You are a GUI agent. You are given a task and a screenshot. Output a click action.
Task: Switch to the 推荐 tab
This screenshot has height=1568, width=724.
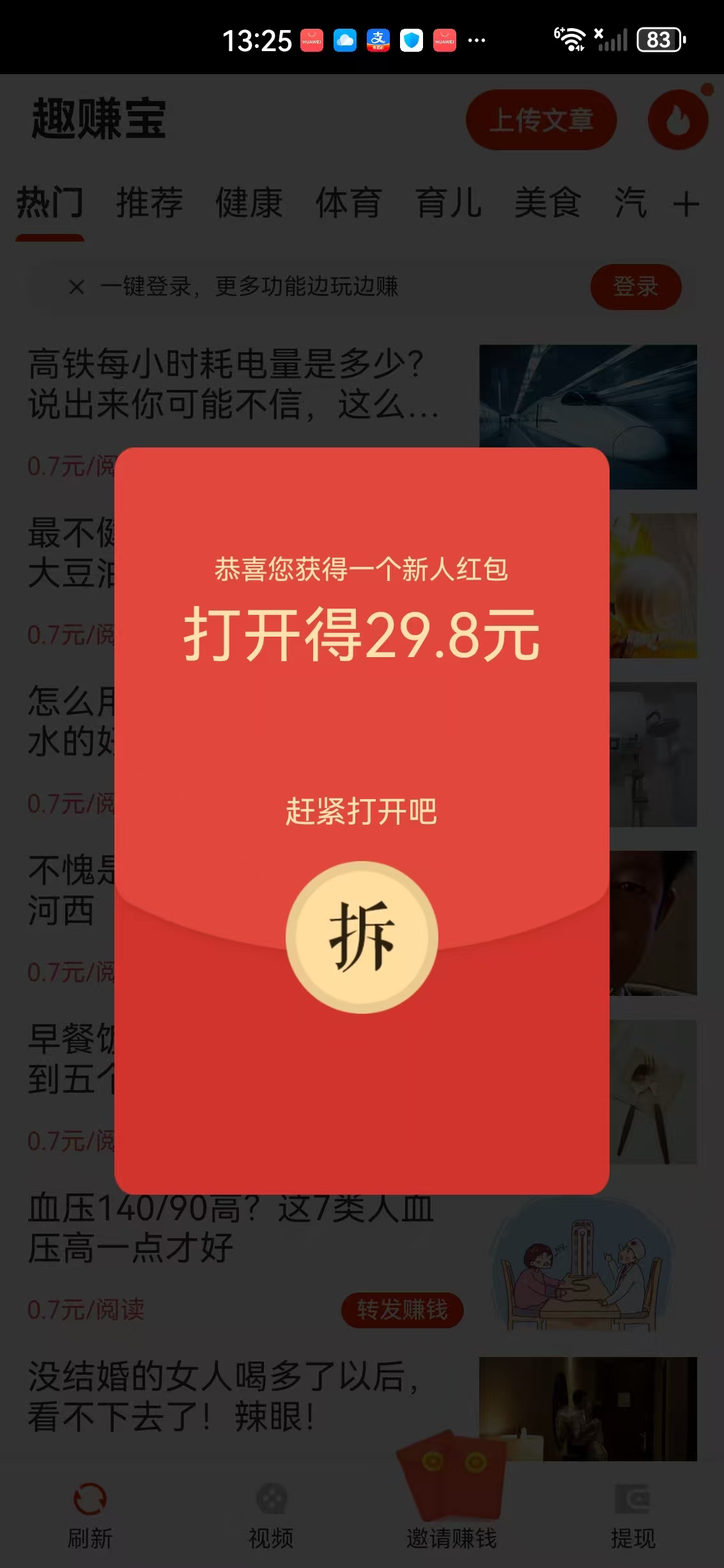click(x=150, y=203)
